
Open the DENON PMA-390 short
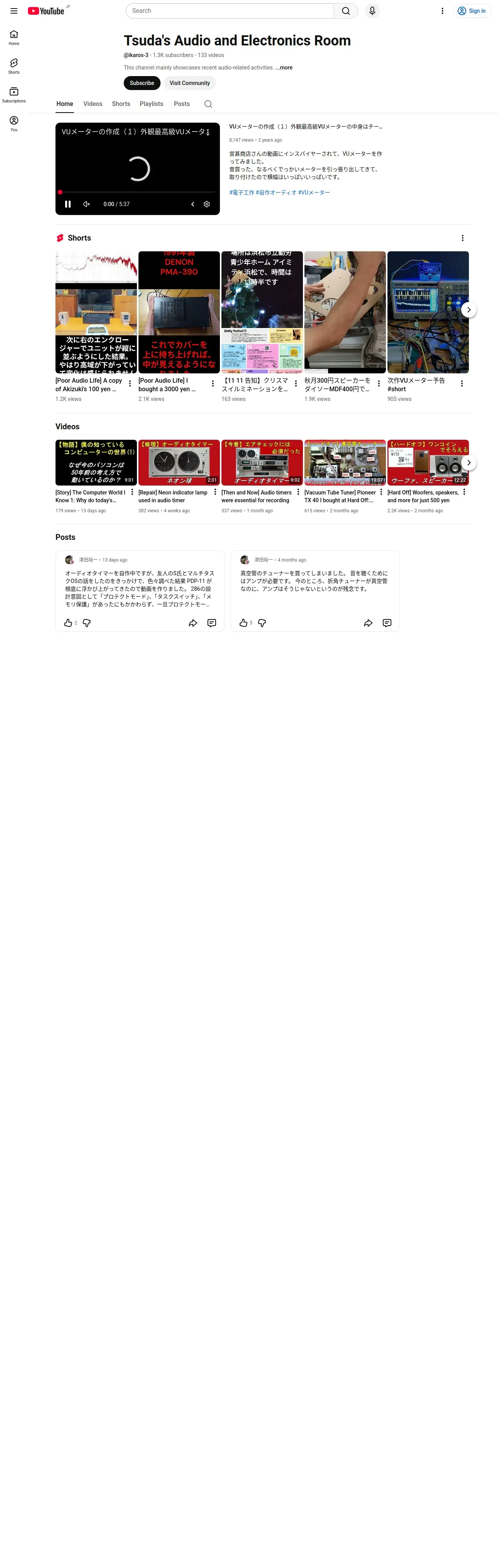pyautogui.click(x=179, y=312)
